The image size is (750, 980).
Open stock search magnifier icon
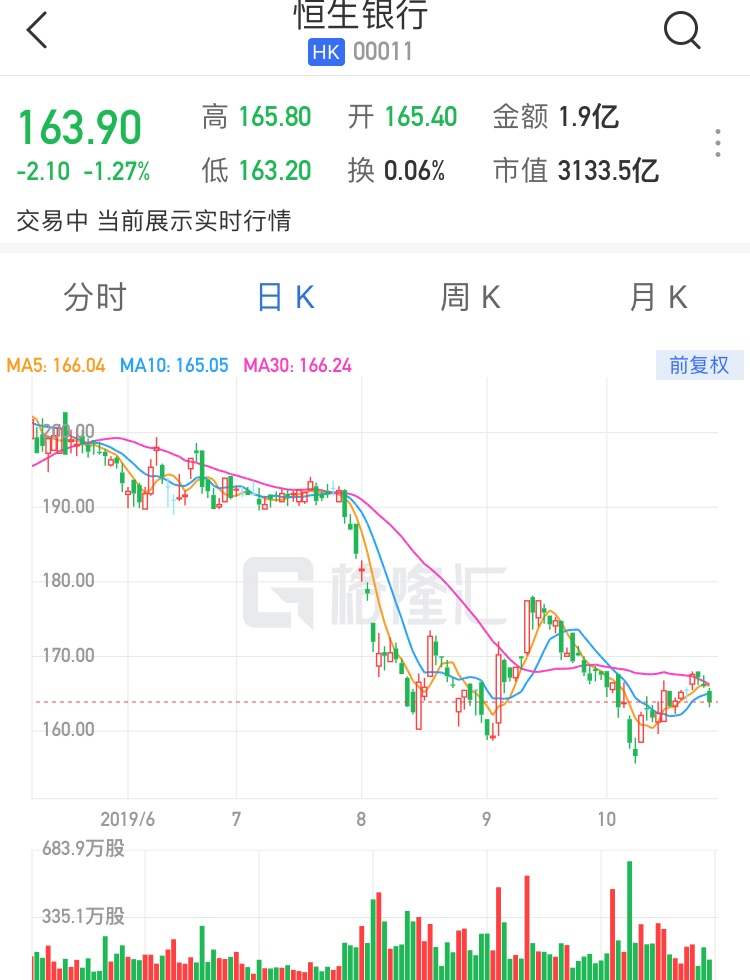[682, 31]
